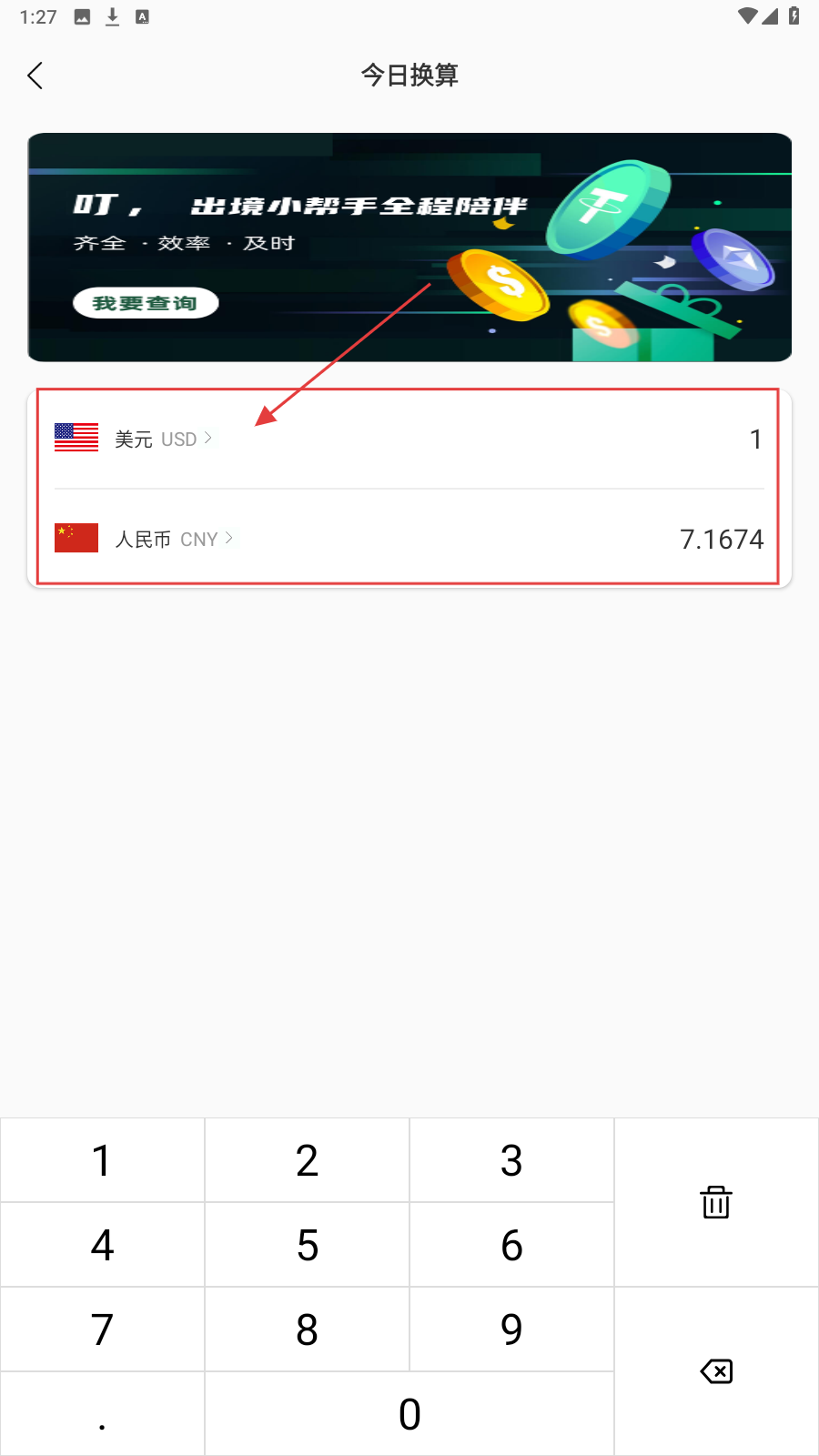The height and width of the screenshot is (1456, 819).
Task: Enter digit 8 on the keypad
Action: pos(307,1330)
